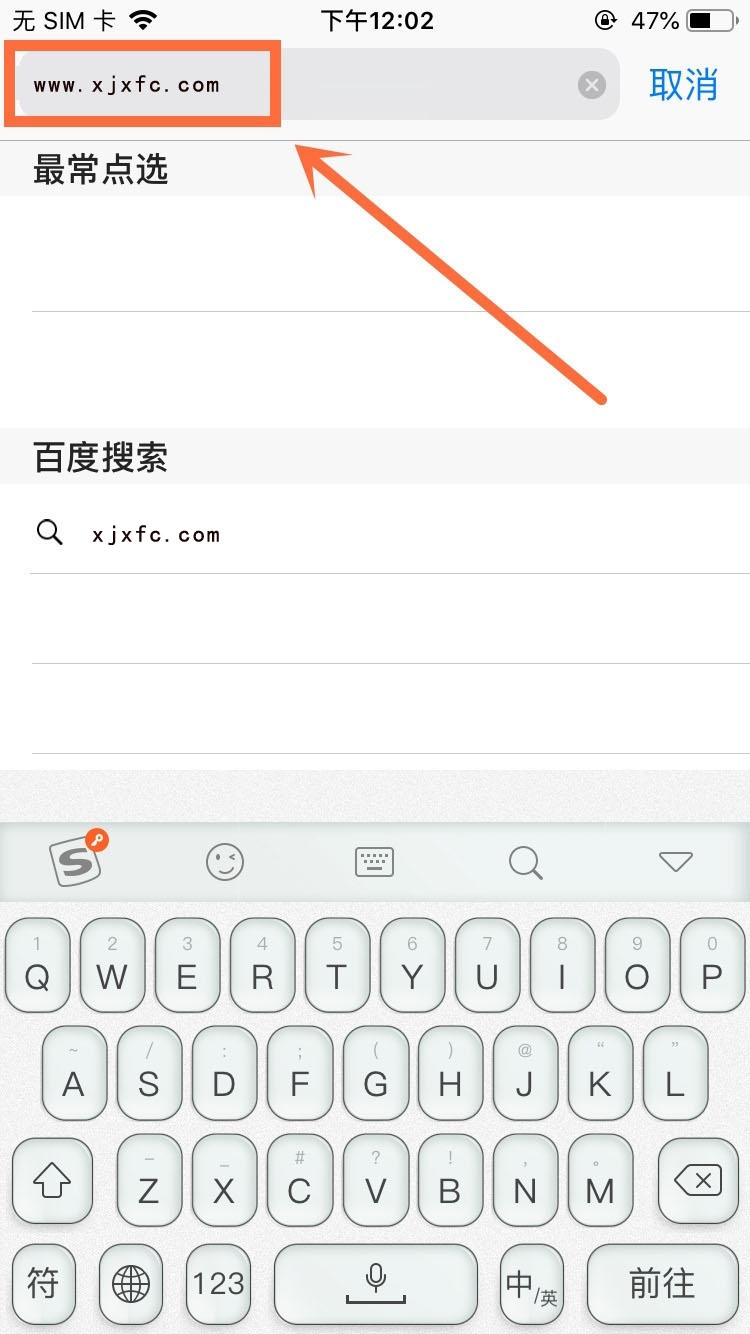Open the emoji panel on the keyboard toolbar
Image resolution: width=750 pixels, height=1334 pixels.
pos(225,861)
